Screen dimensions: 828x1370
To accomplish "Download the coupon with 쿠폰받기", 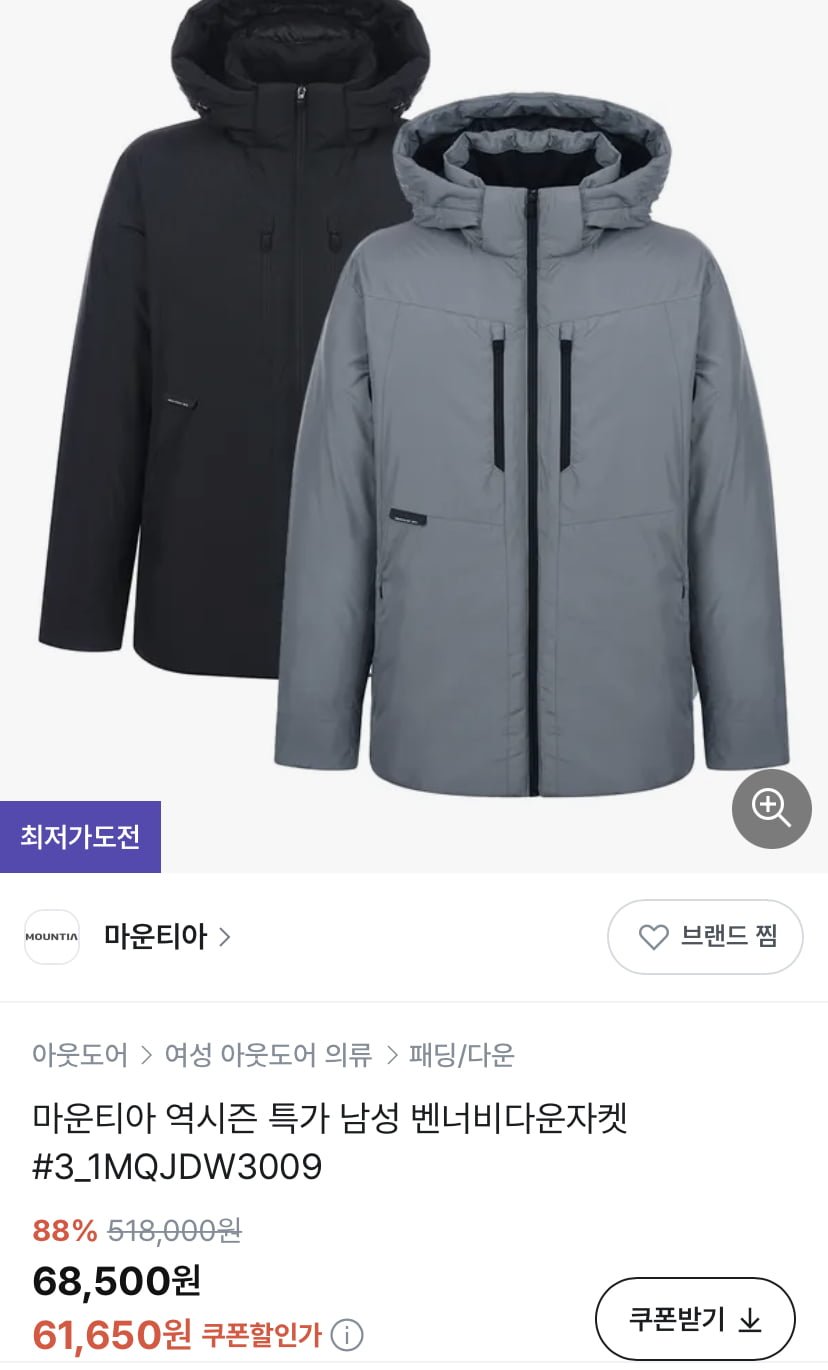I will (x=695, y=1319).
